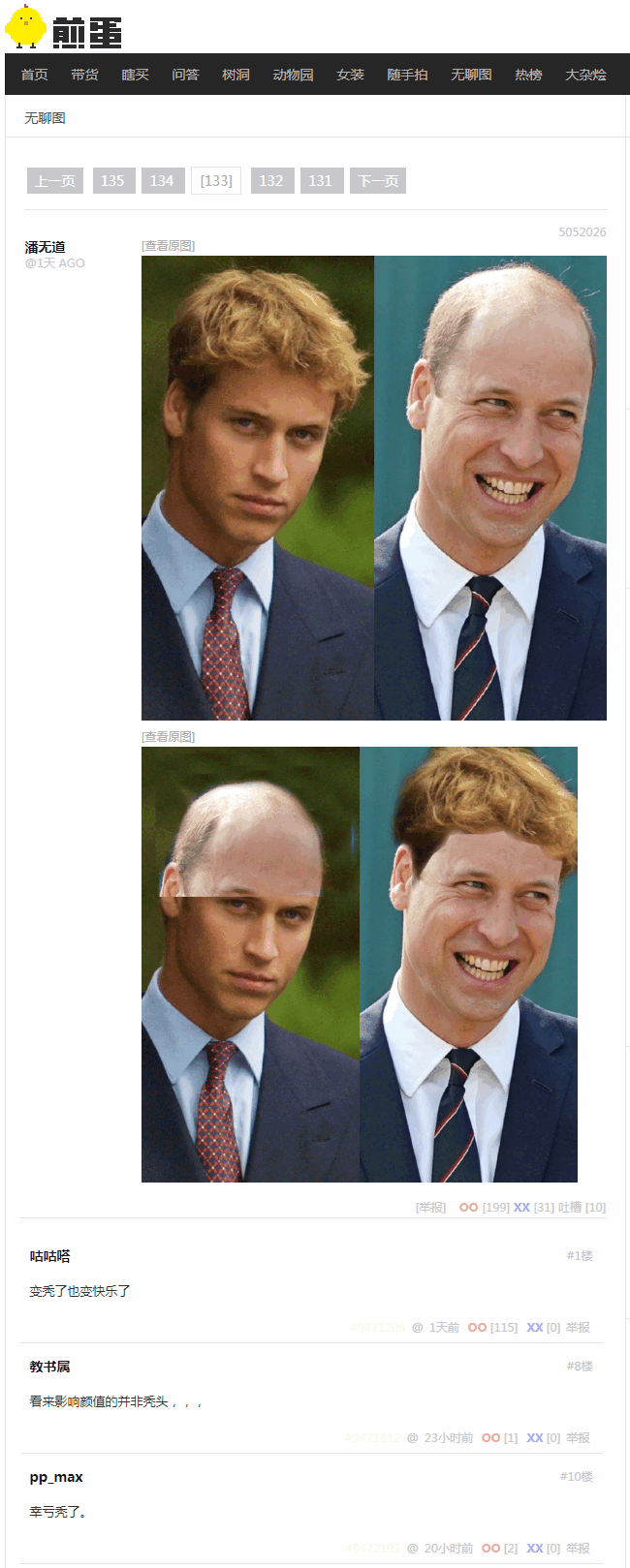Go to previous page with 上一页
Image resolution: width=630 pixels, height=1568 pixels.
55,181
